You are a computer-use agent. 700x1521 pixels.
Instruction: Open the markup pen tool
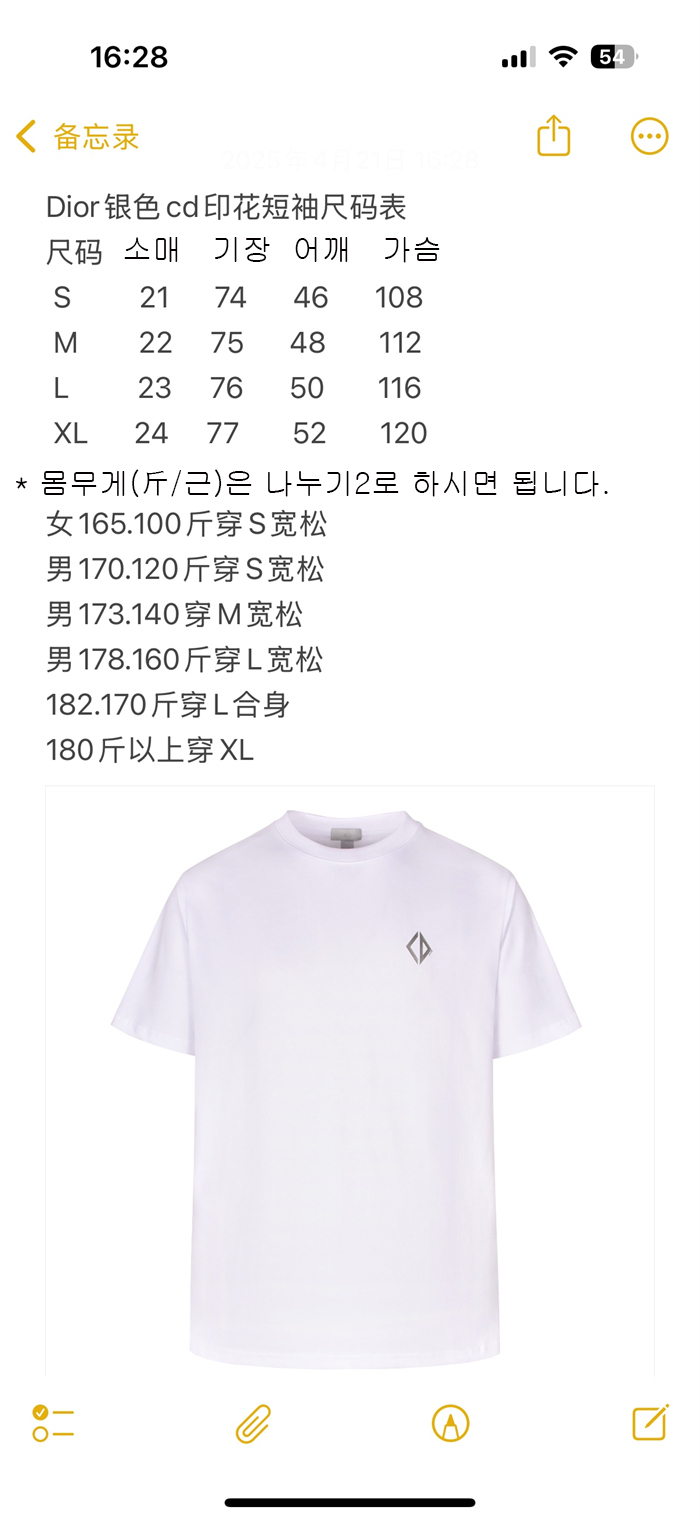[450, 1422]
